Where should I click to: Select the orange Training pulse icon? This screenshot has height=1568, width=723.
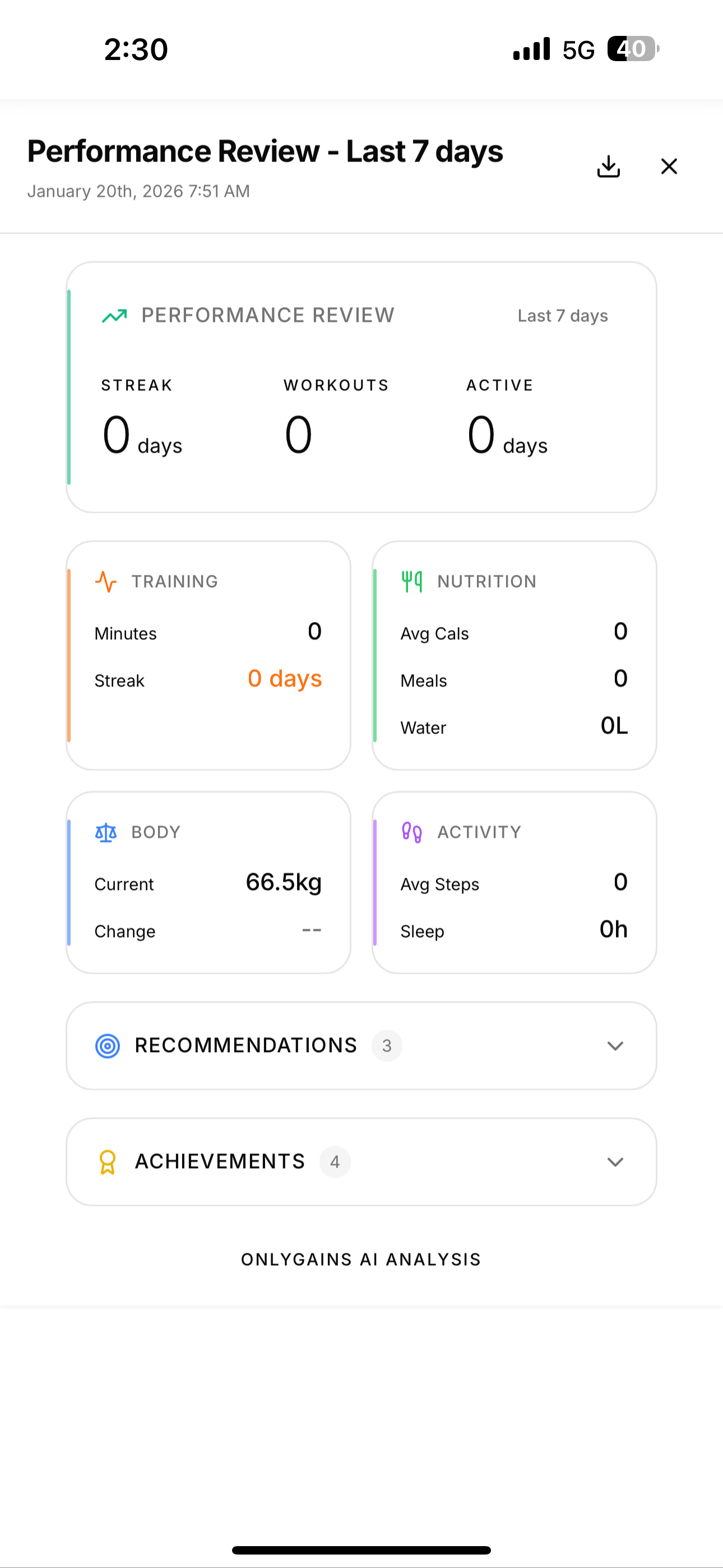coord(106,582)
